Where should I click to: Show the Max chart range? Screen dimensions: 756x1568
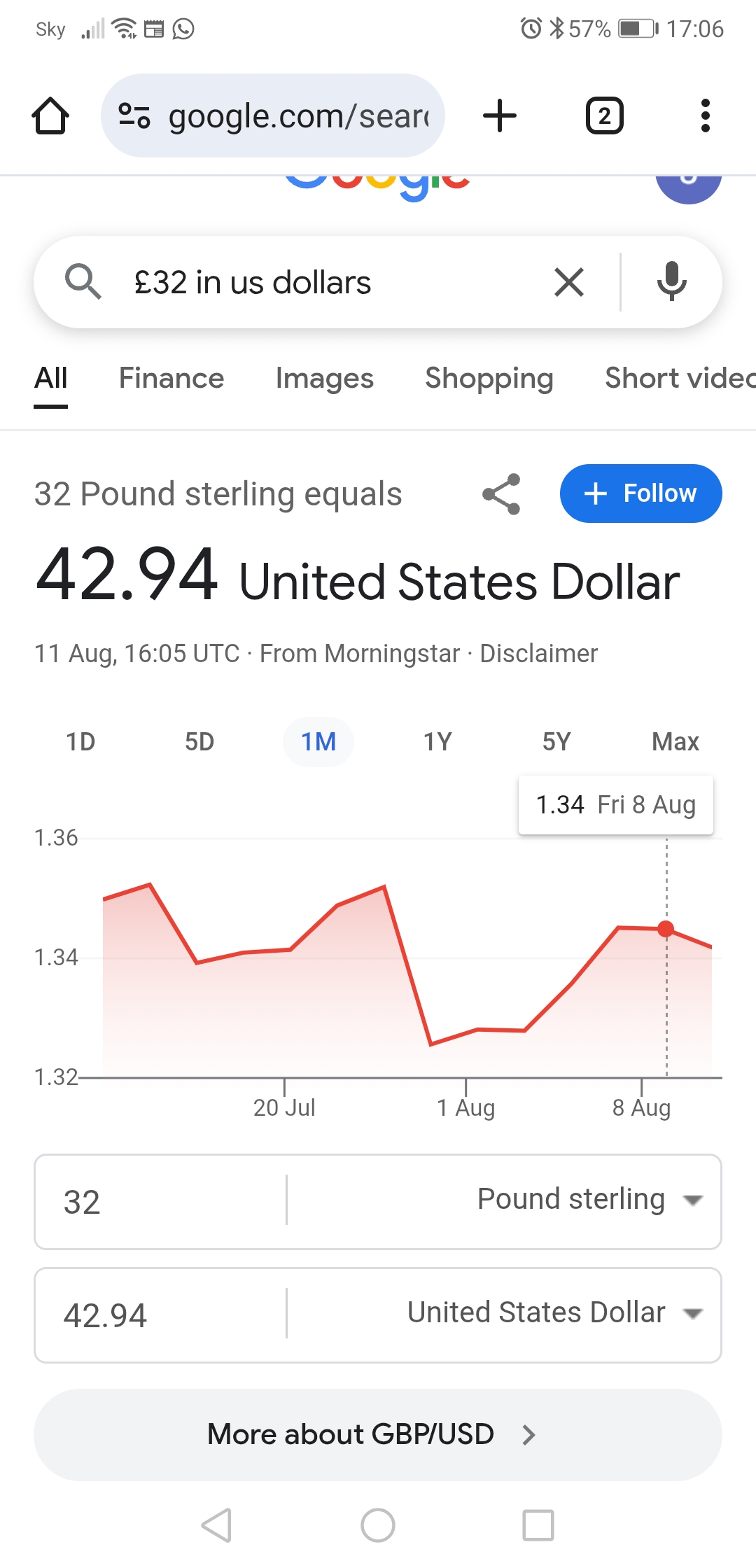[675, 742]
